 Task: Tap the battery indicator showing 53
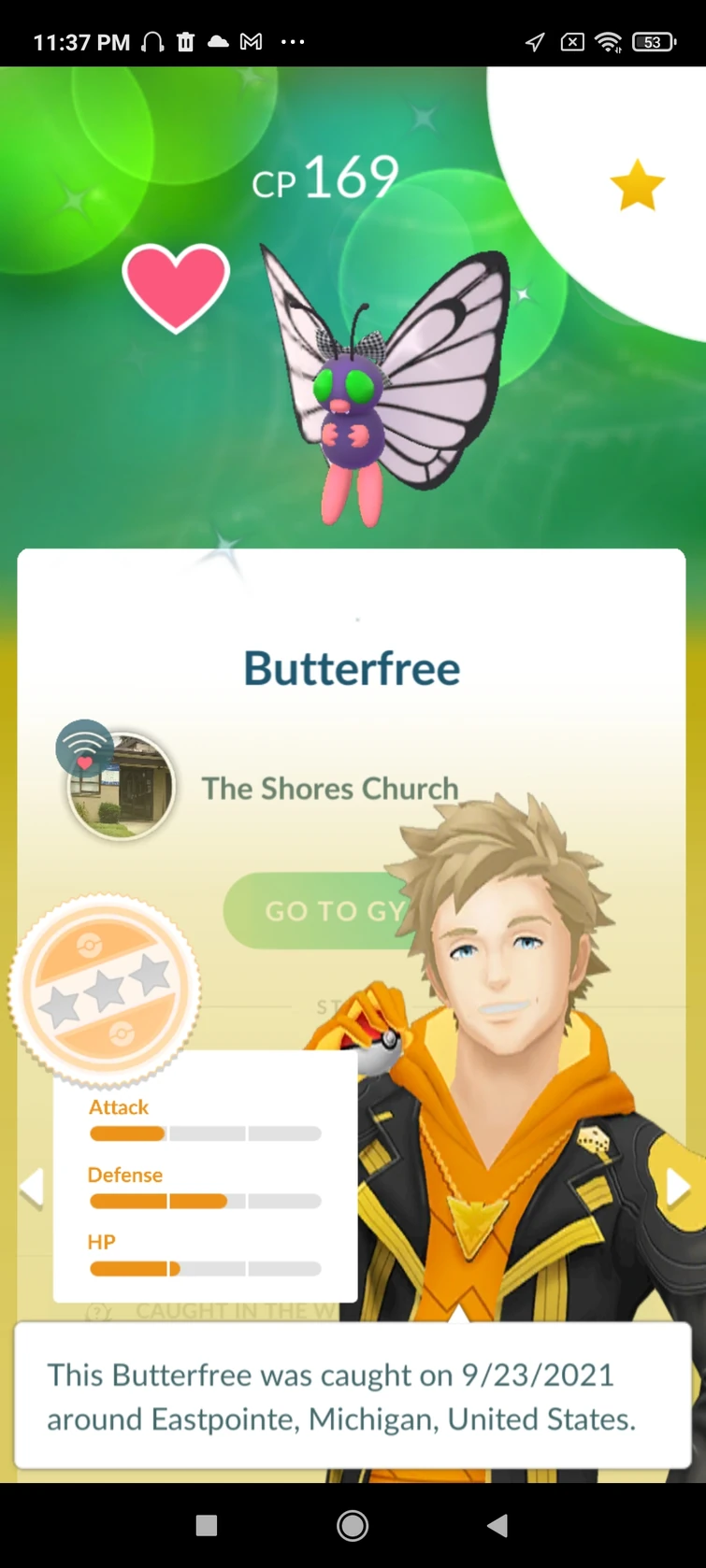point(654,41)
